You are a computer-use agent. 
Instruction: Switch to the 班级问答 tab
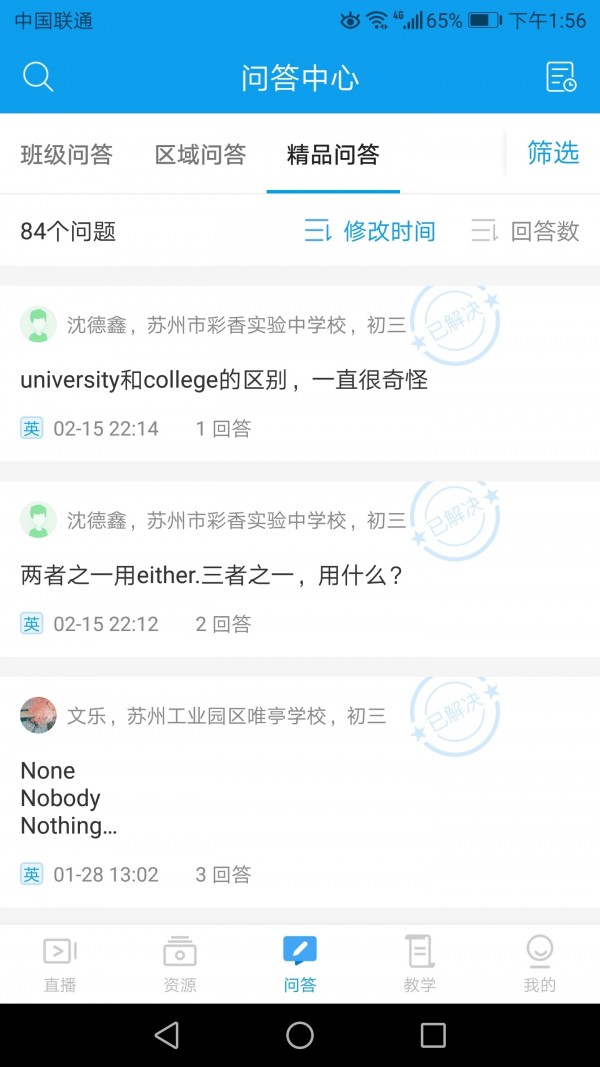click(x=66, y=154)
